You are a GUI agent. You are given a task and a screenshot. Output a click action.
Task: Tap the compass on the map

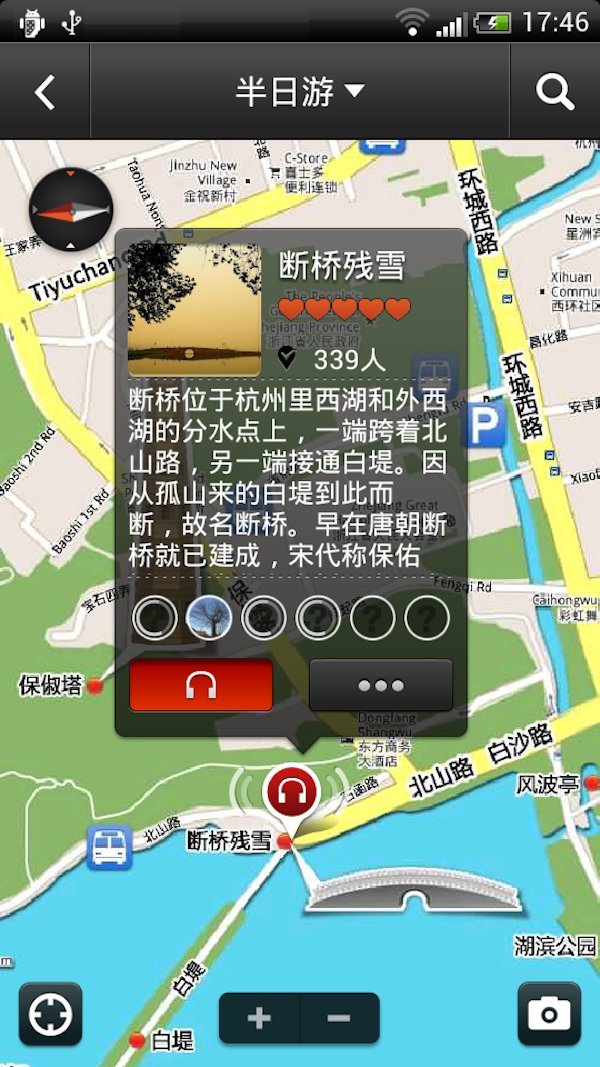click(71, 211)
